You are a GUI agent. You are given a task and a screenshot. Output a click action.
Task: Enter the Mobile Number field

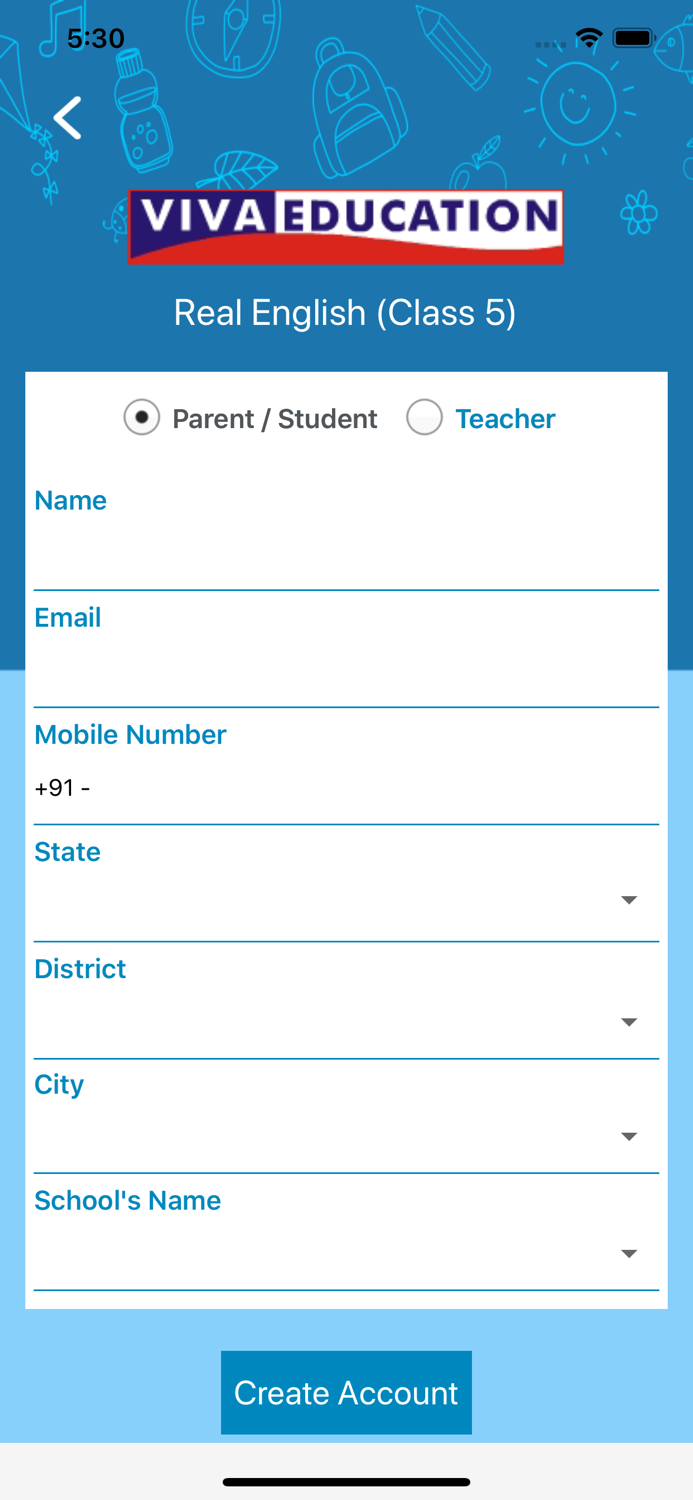click(x=346, y=788)
